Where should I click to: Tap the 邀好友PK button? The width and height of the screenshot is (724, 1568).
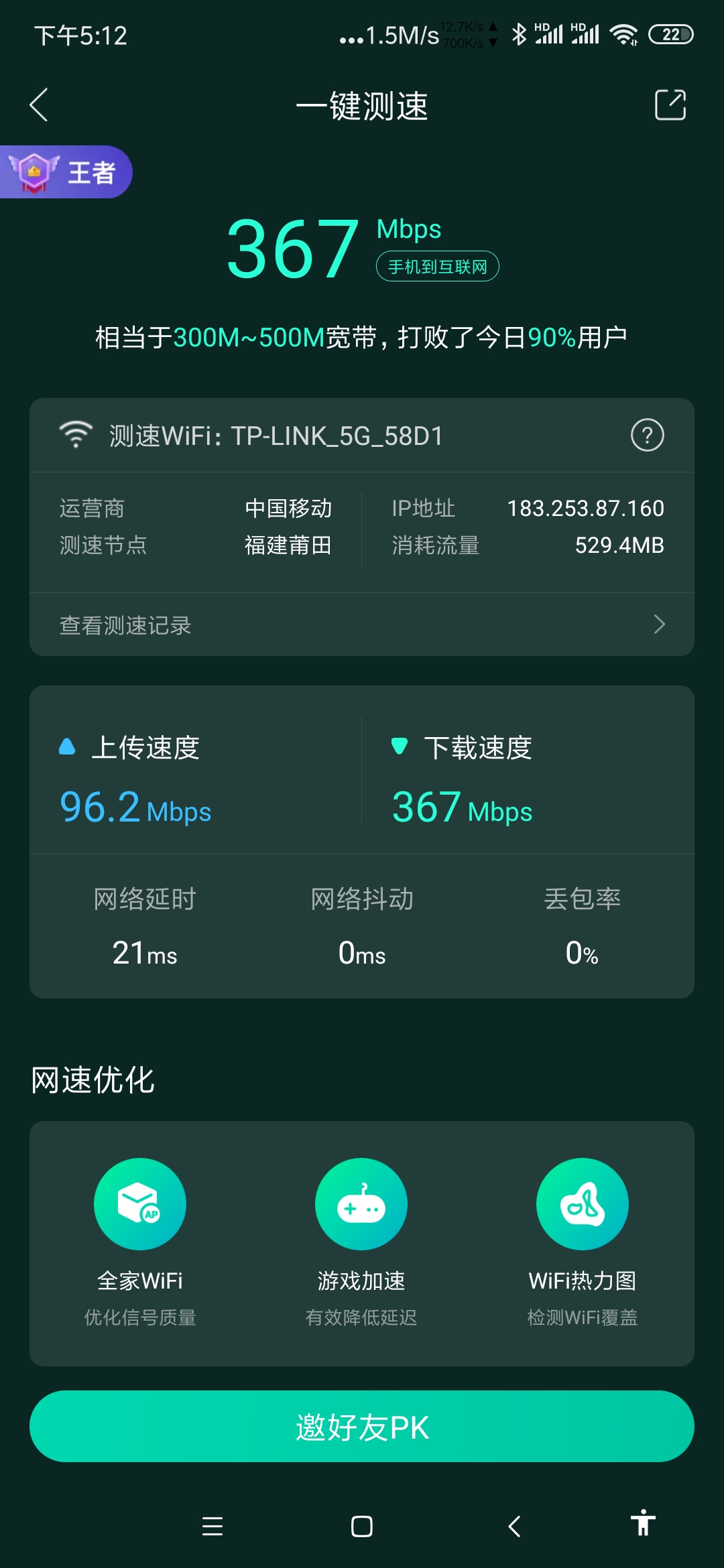click(362, 1426)
